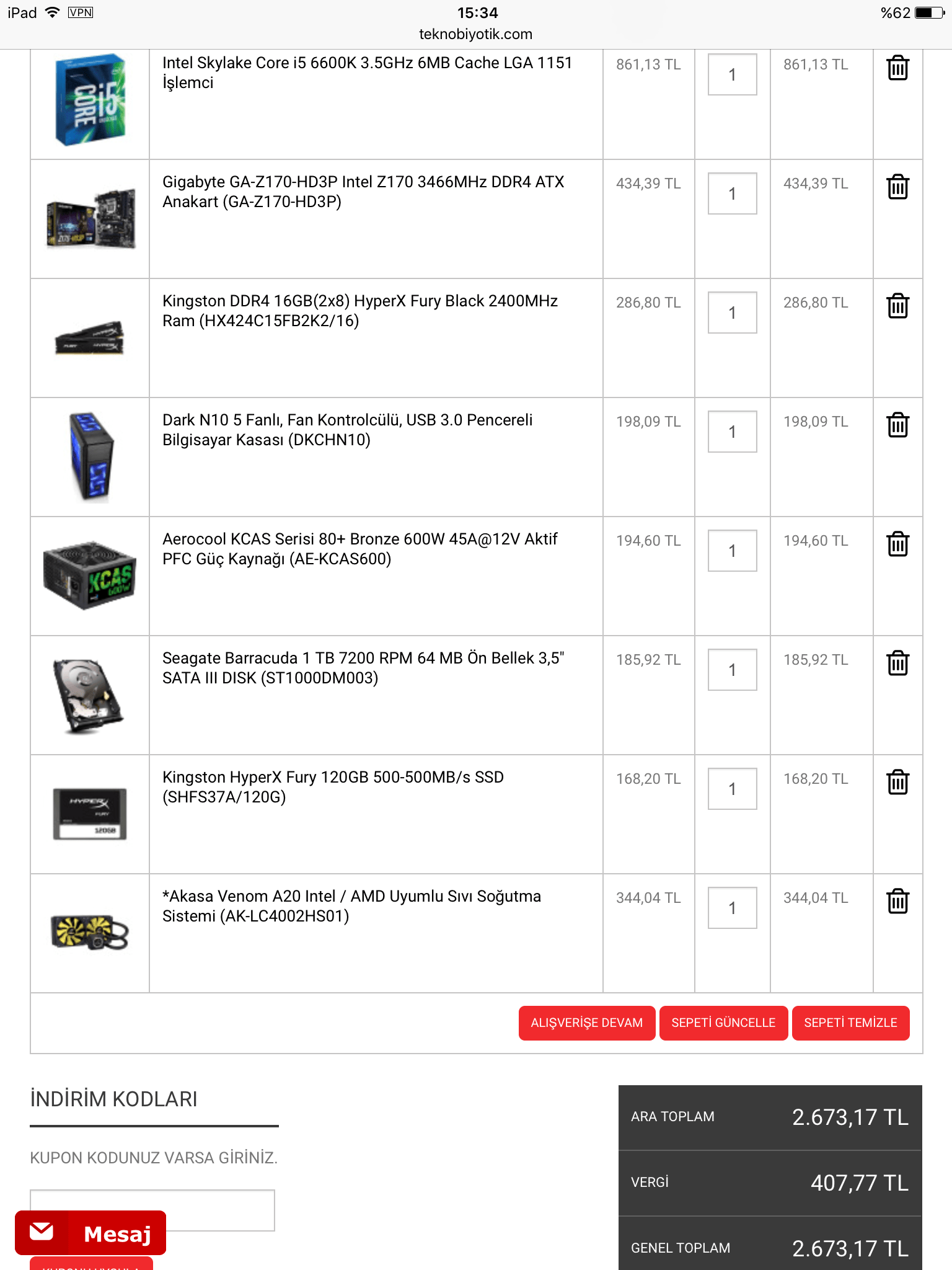Delete Dark N10 case from the cart
Viewport: 952px width, 1270px height.
(x=897, y=425)
